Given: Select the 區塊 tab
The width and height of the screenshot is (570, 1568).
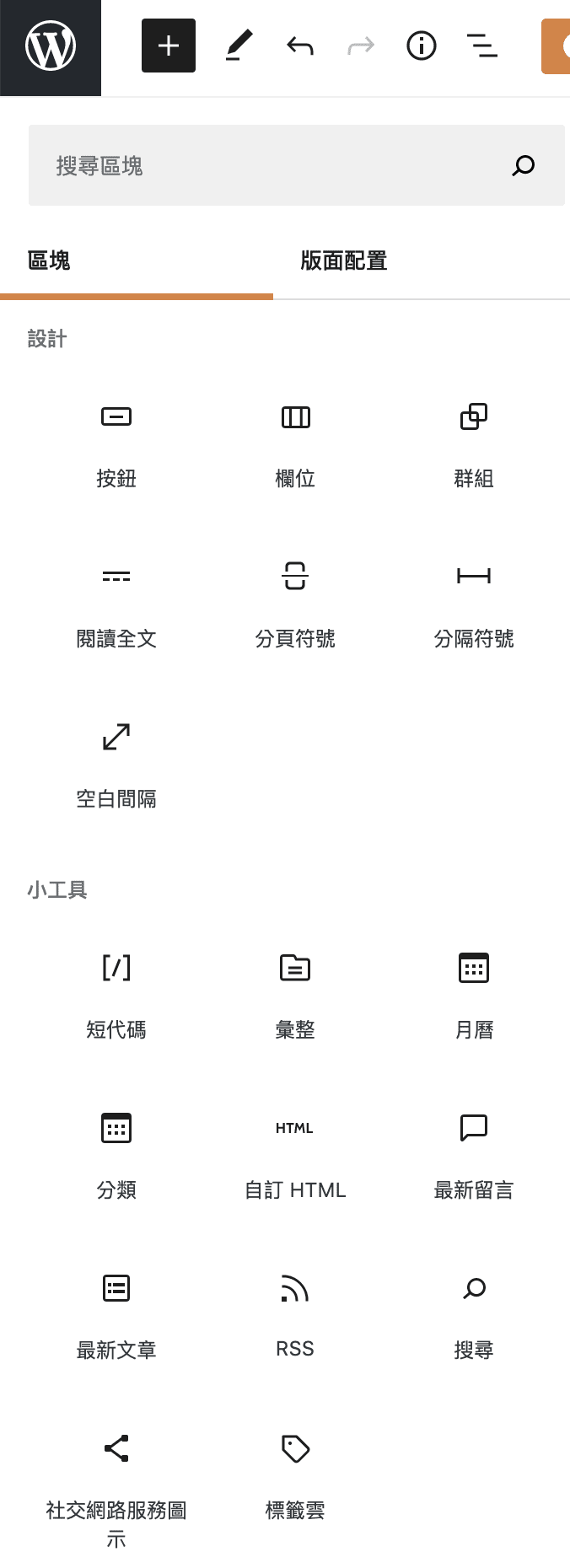Looking at the screenshot, I should coord(49,261).
